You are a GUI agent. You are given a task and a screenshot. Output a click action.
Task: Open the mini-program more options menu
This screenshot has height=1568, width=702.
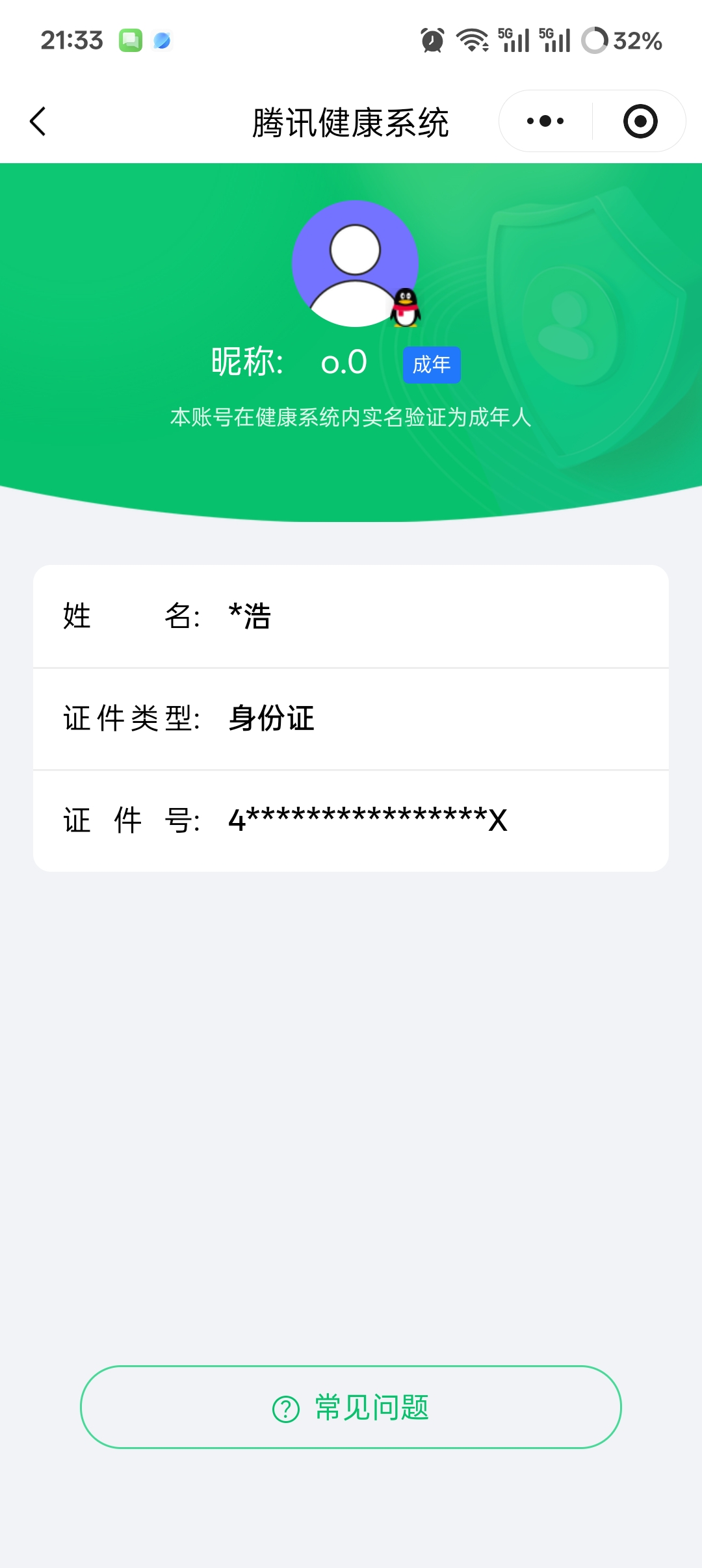click(545, 121)
